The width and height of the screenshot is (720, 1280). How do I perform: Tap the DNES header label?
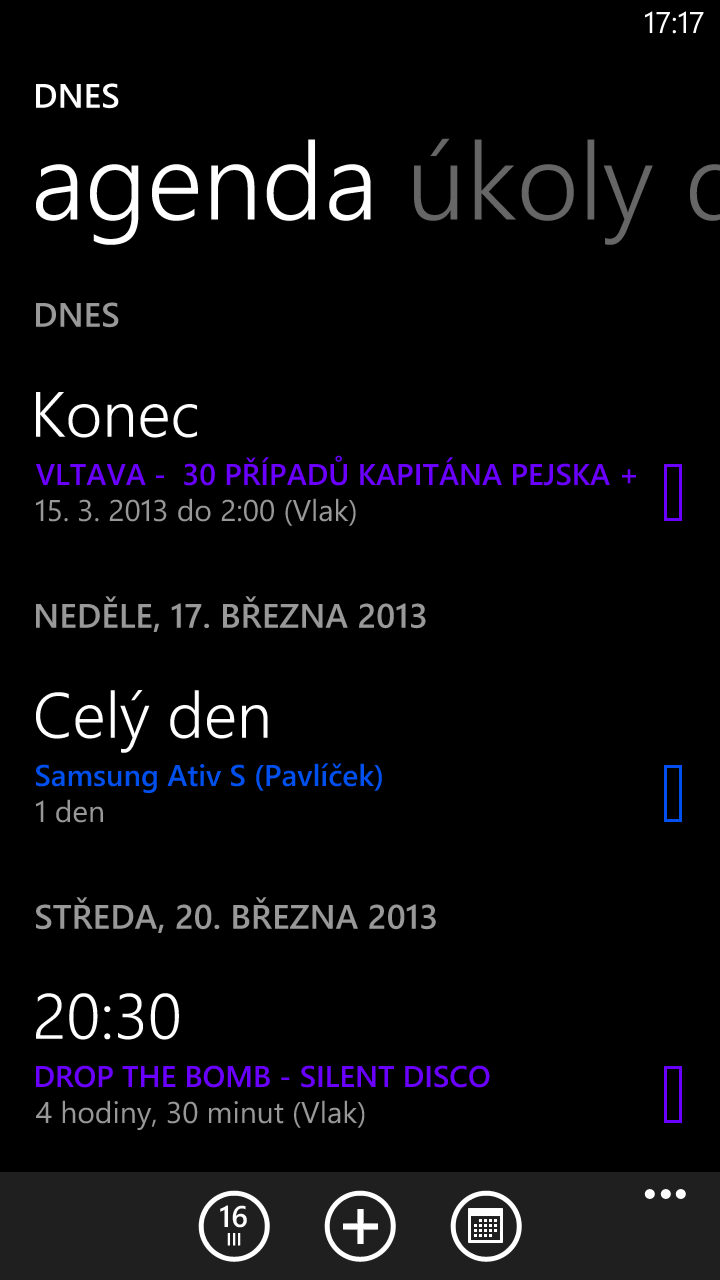77,97
